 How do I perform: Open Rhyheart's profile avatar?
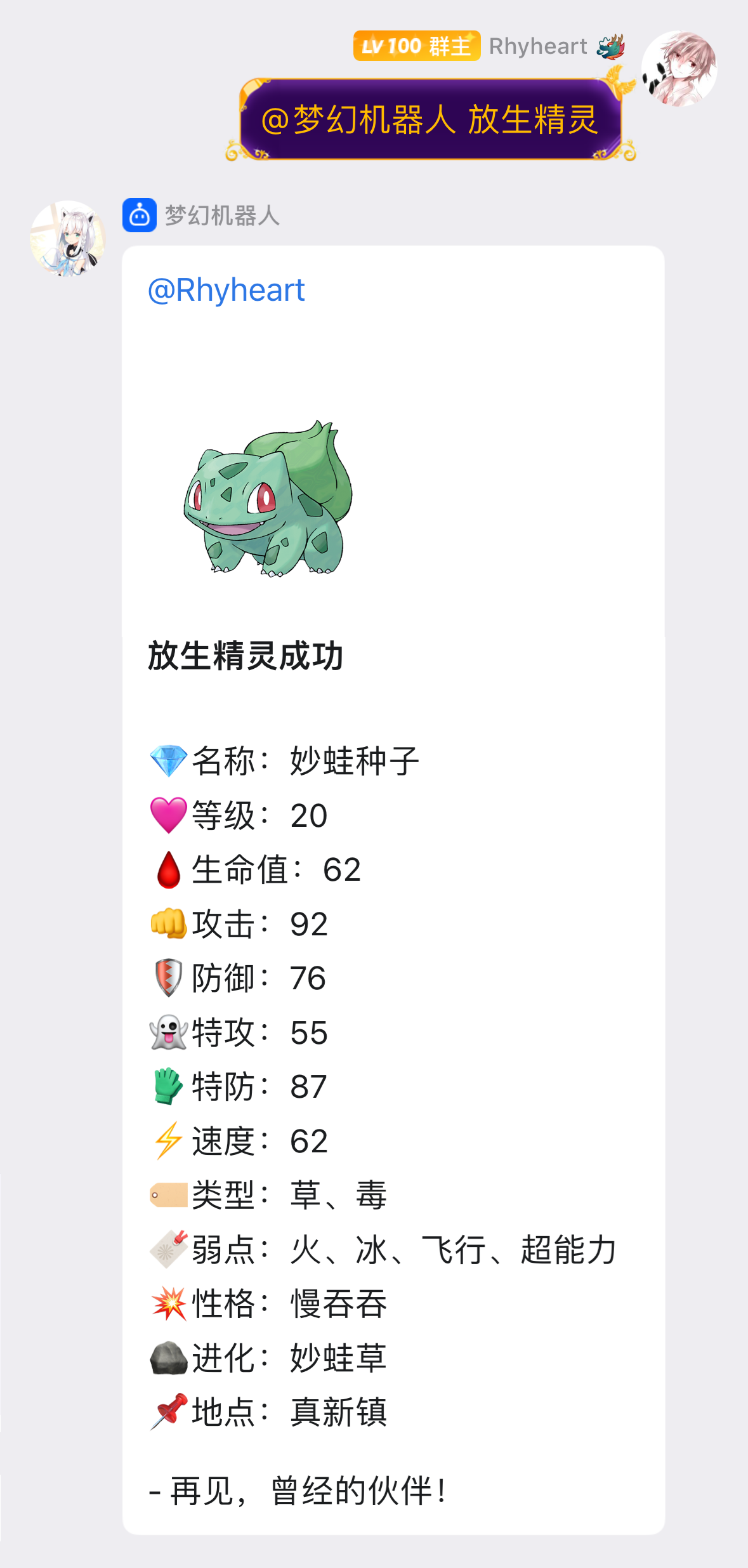[x=679, y=69]
